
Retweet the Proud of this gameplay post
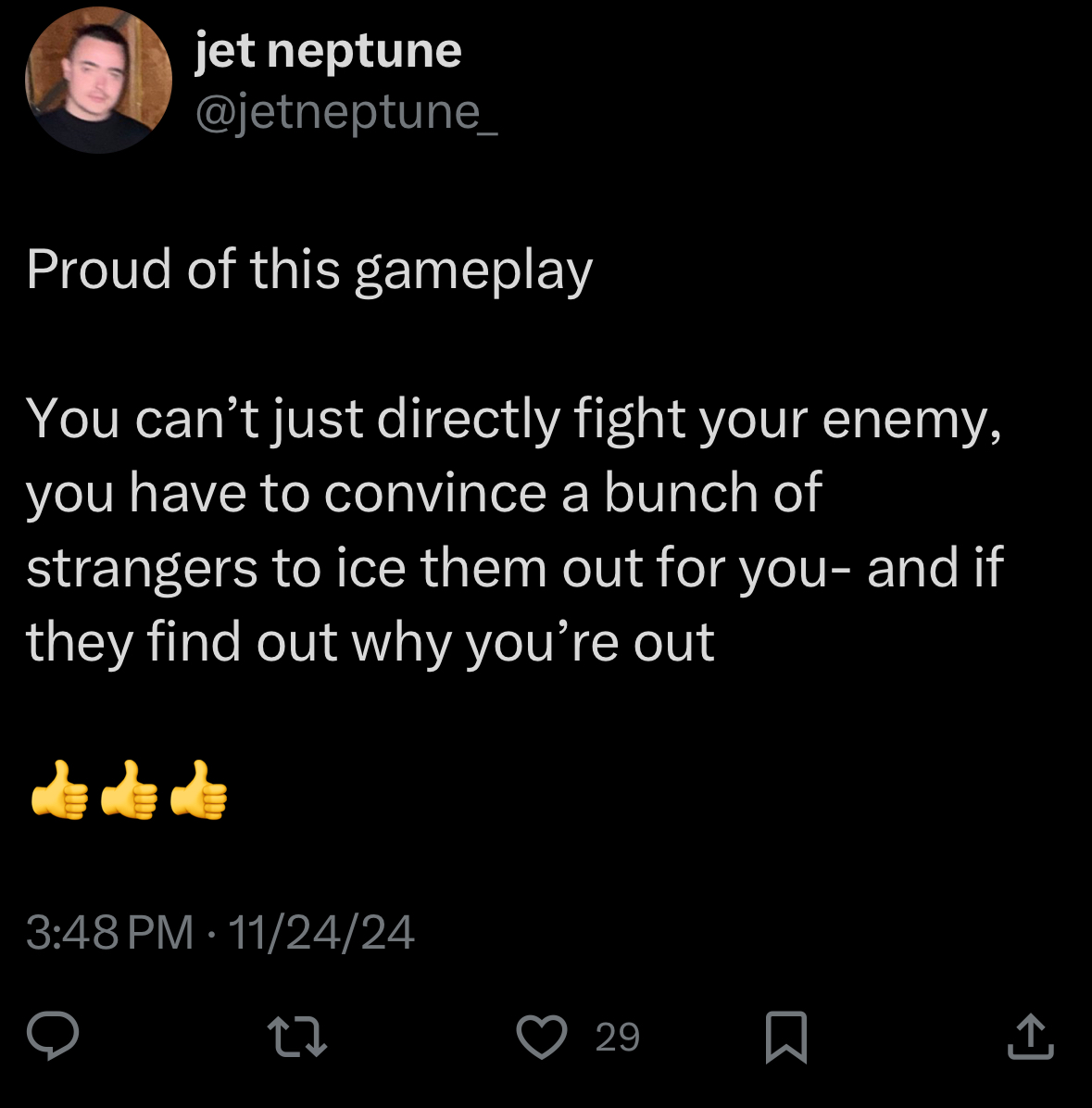(x=296, y=1037)
